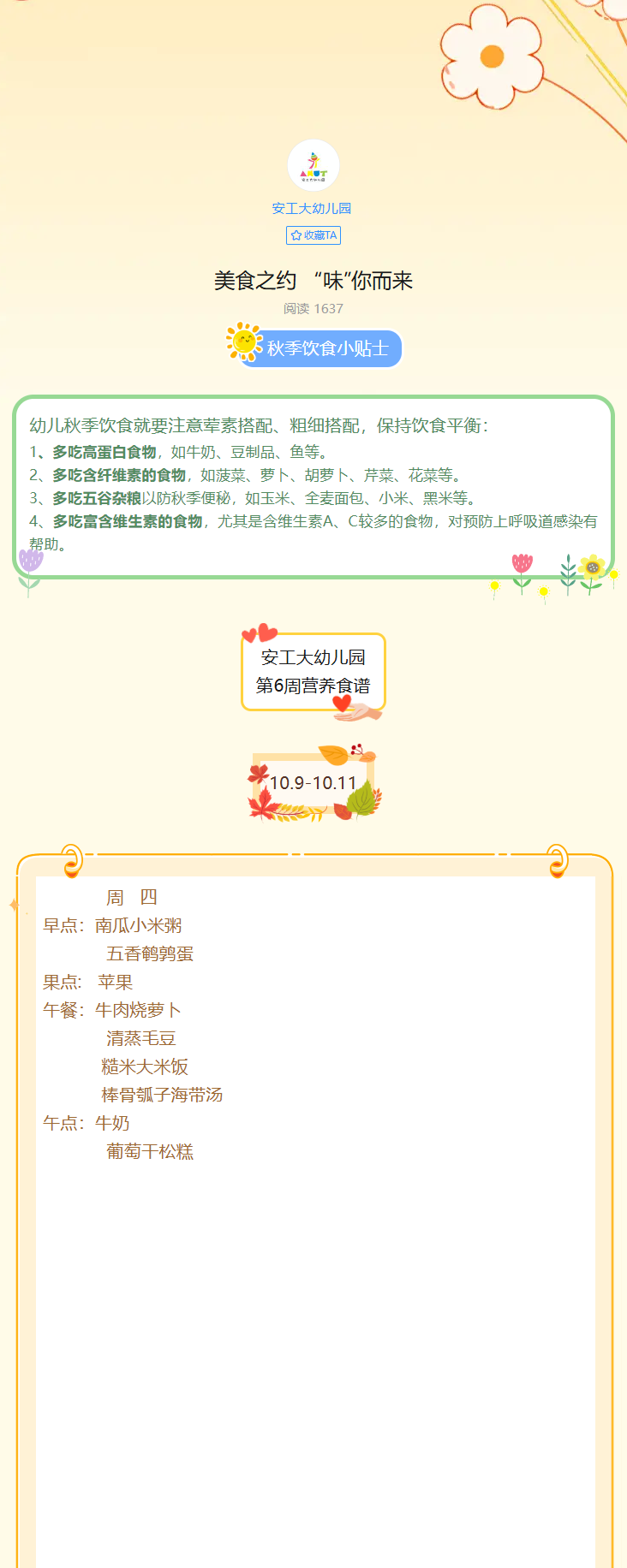Screen dimensions: 627x1568
Task: Tap the 收藏TA button
Action: tap(313, 235)
